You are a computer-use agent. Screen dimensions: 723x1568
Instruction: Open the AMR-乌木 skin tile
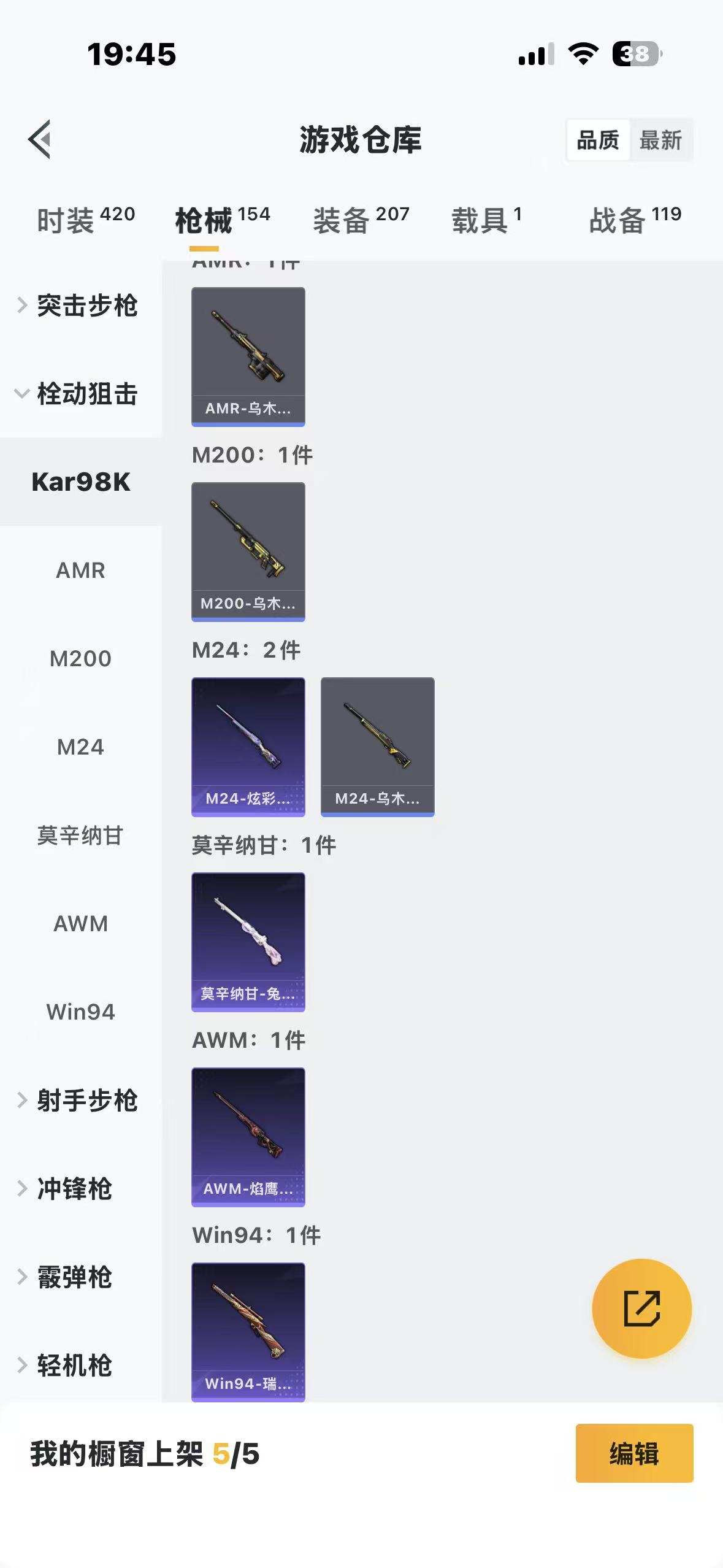(248, 356)
